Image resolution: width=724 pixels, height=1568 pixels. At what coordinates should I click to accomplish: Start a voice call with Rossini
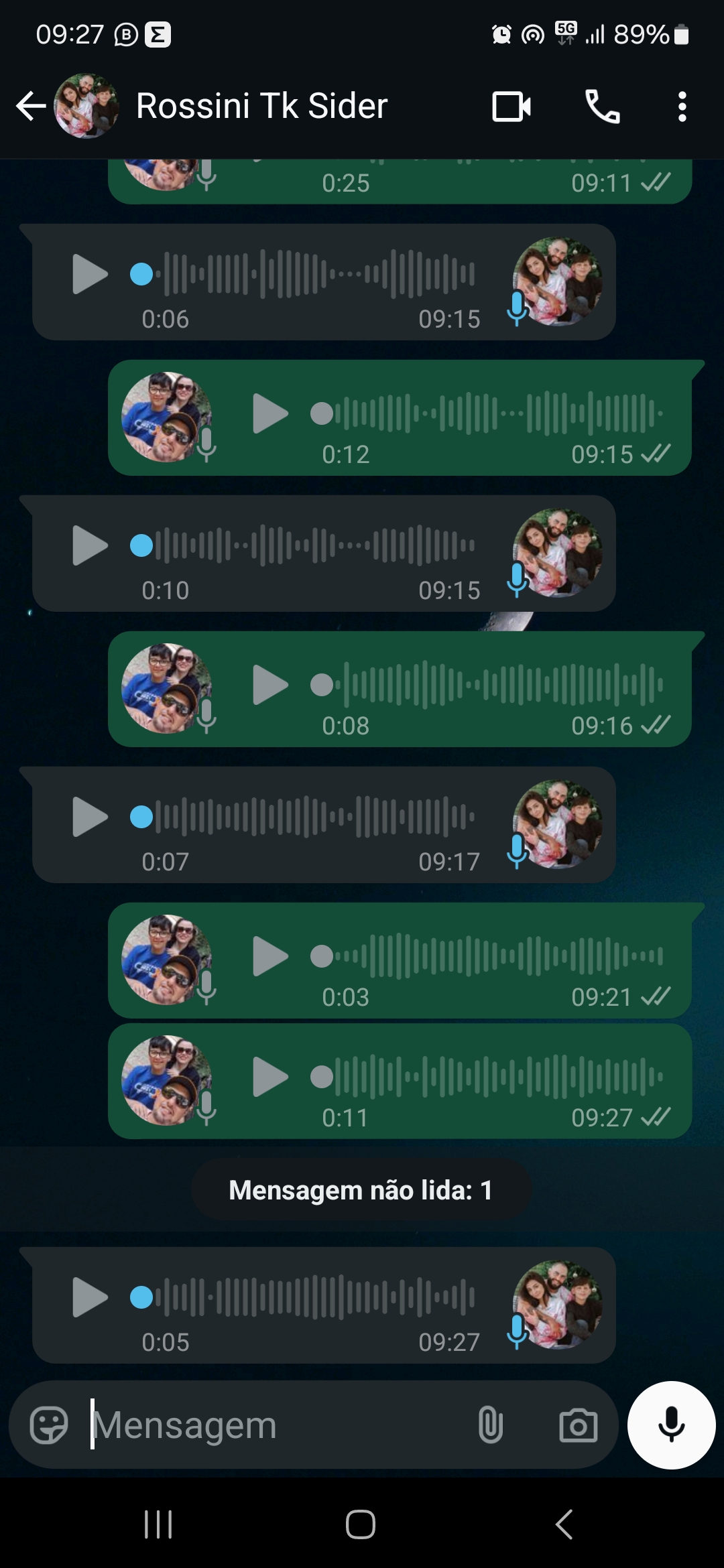click(602, 106)
